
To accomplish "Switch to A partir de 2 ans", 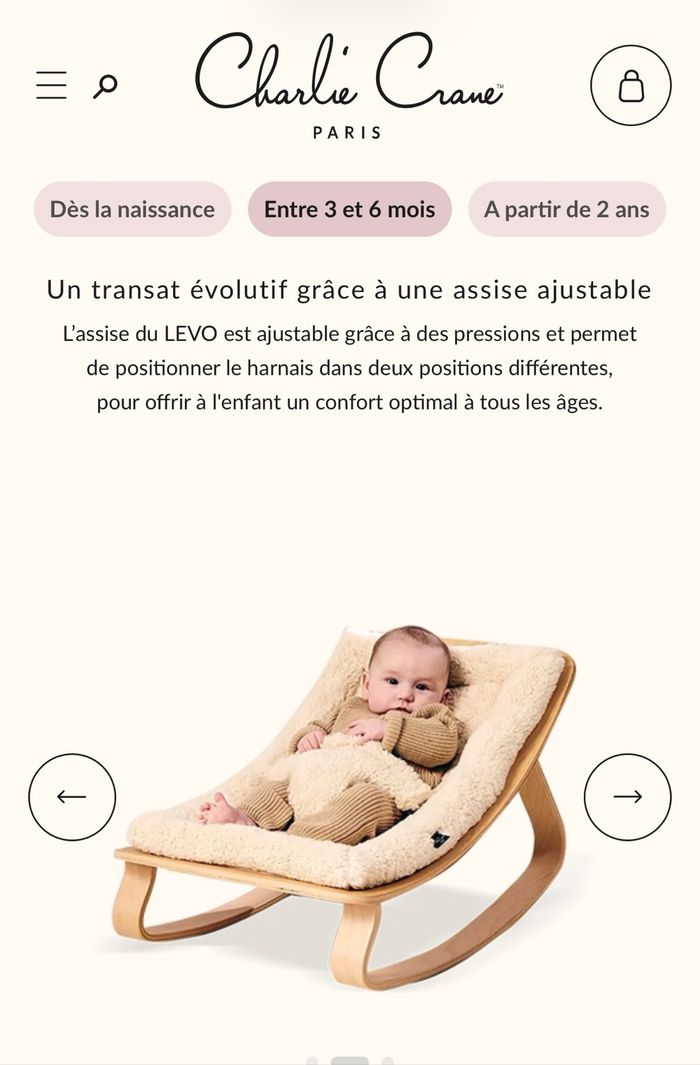I will pyautogui.click(x=567, y=209).
